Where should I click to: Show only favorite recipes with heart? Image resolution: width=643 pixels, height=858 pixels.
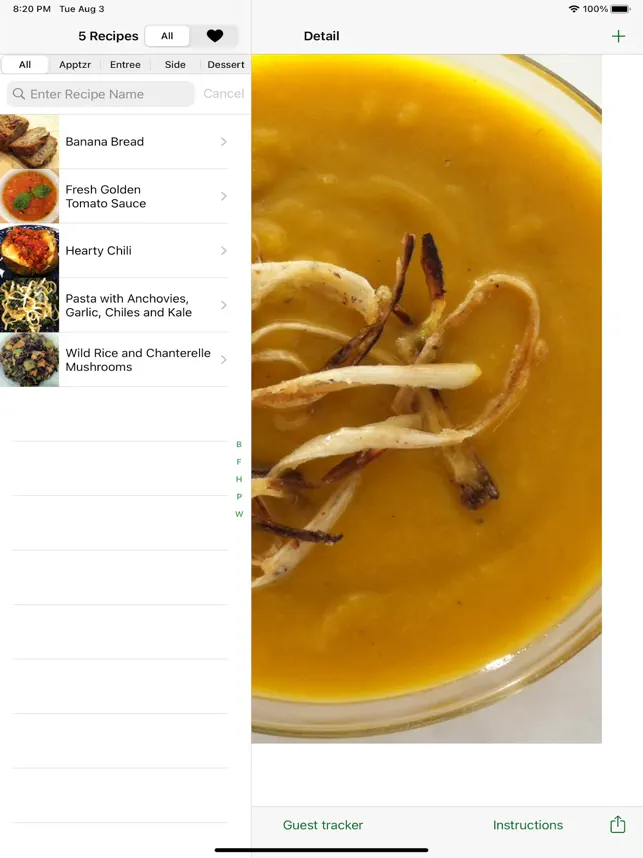tap(214, 36)
